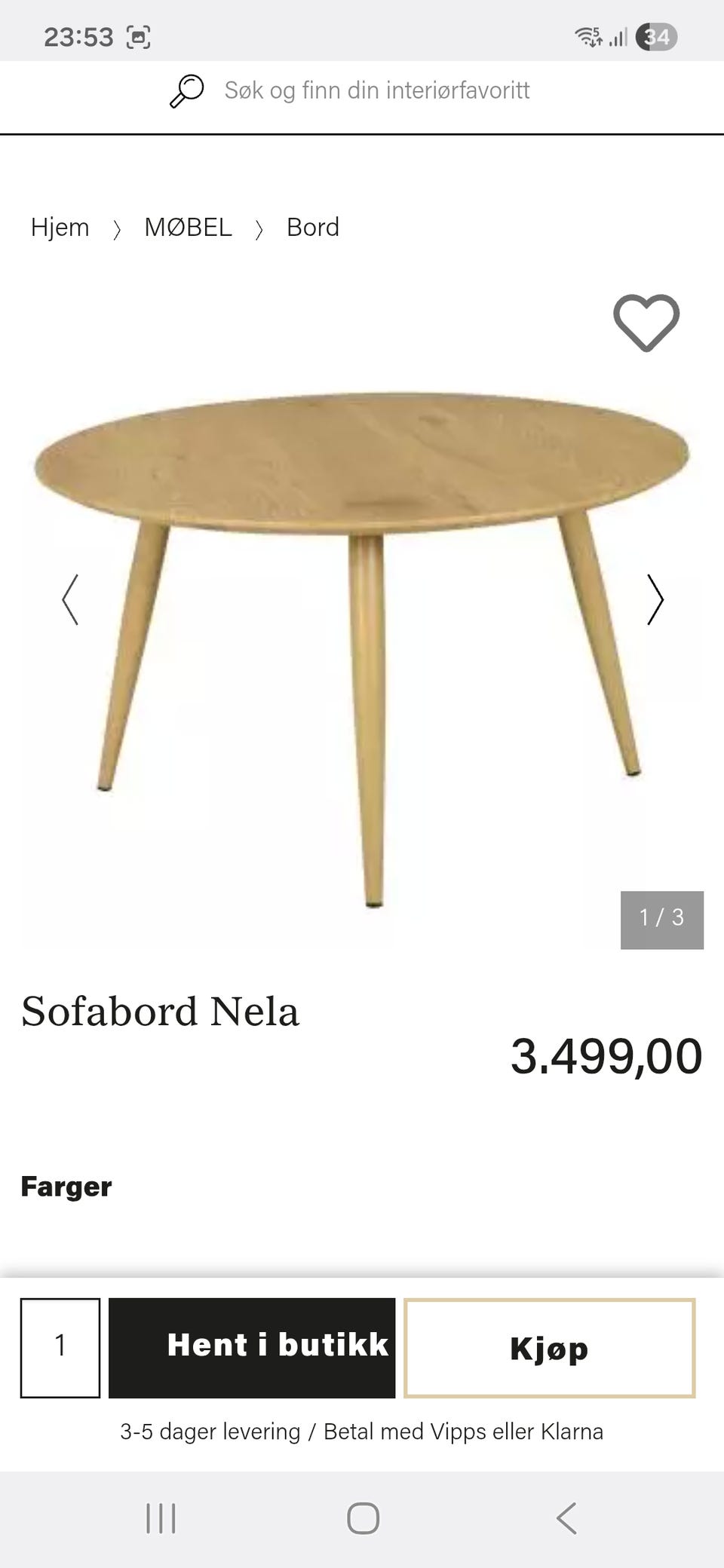Image resolution: width=724 pixels, height=1568 pixels.
Task: Open recent apps from the navigation bar
Action: (161, 1518)
